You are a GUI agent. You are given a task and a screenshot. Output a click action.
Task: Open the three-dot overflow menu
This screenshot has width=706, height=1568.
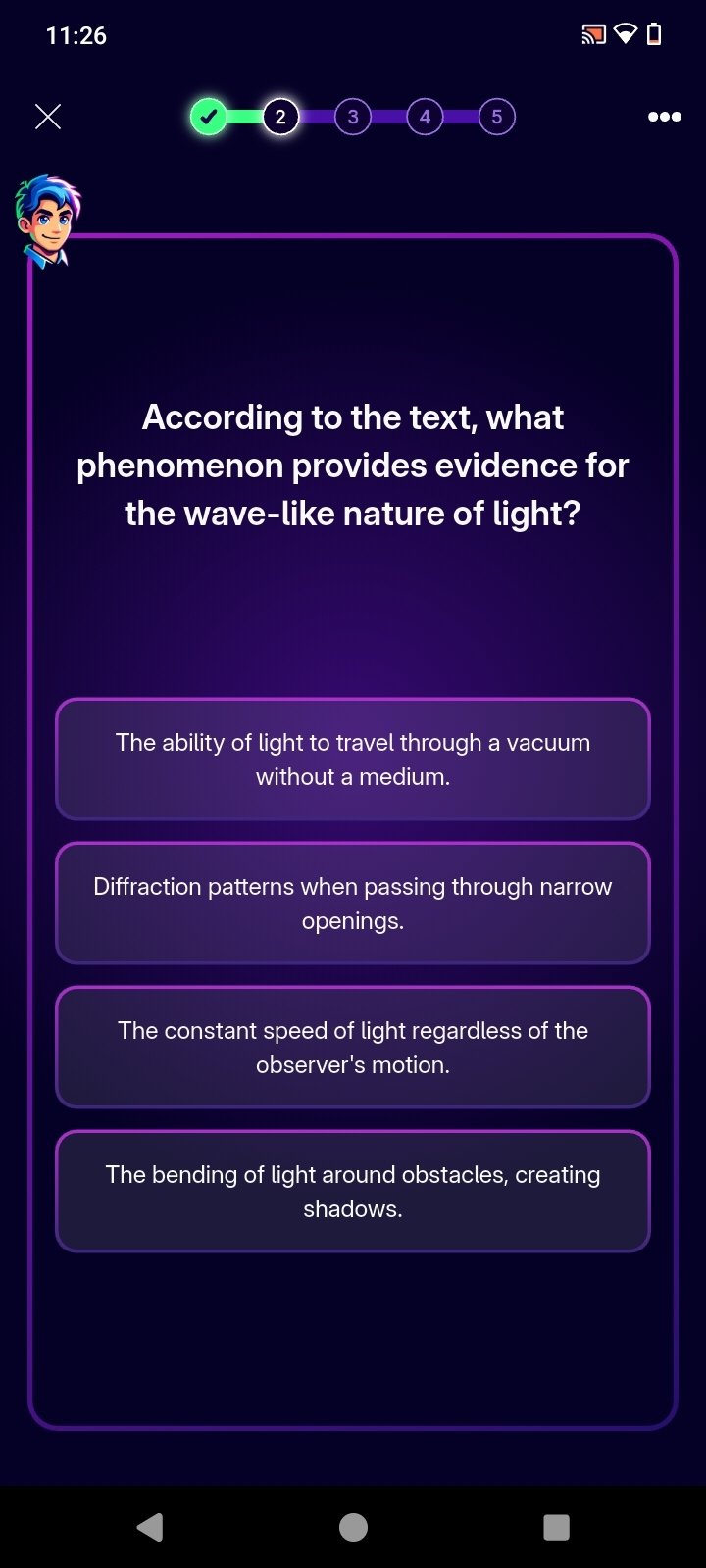coord(664,117)
